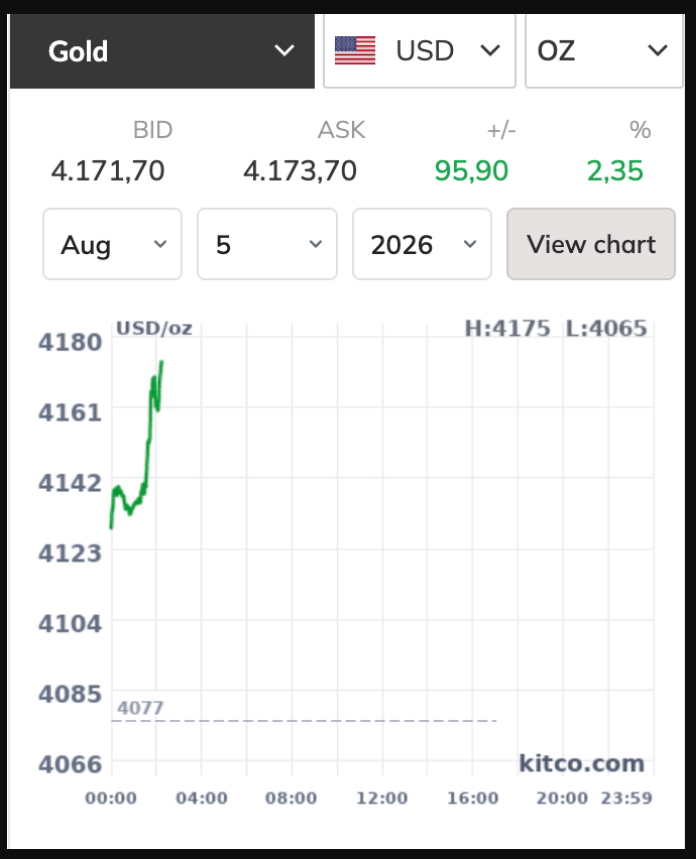
Task: Open the day picker showing 5
Action: pyautogui.click(x=267, y=244)
